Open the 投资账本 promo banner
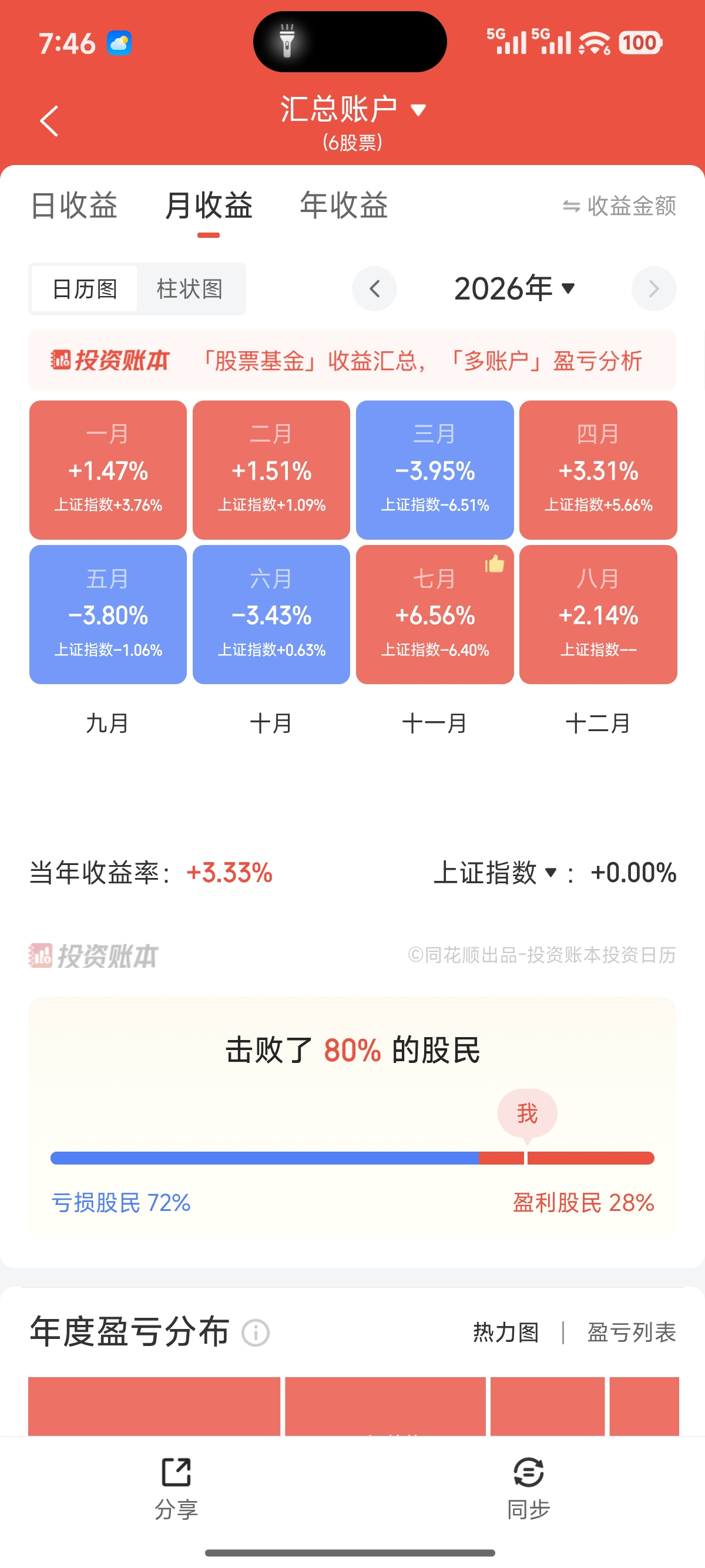705x1568 pixels. pyautogui.click(x=352, y=361)
